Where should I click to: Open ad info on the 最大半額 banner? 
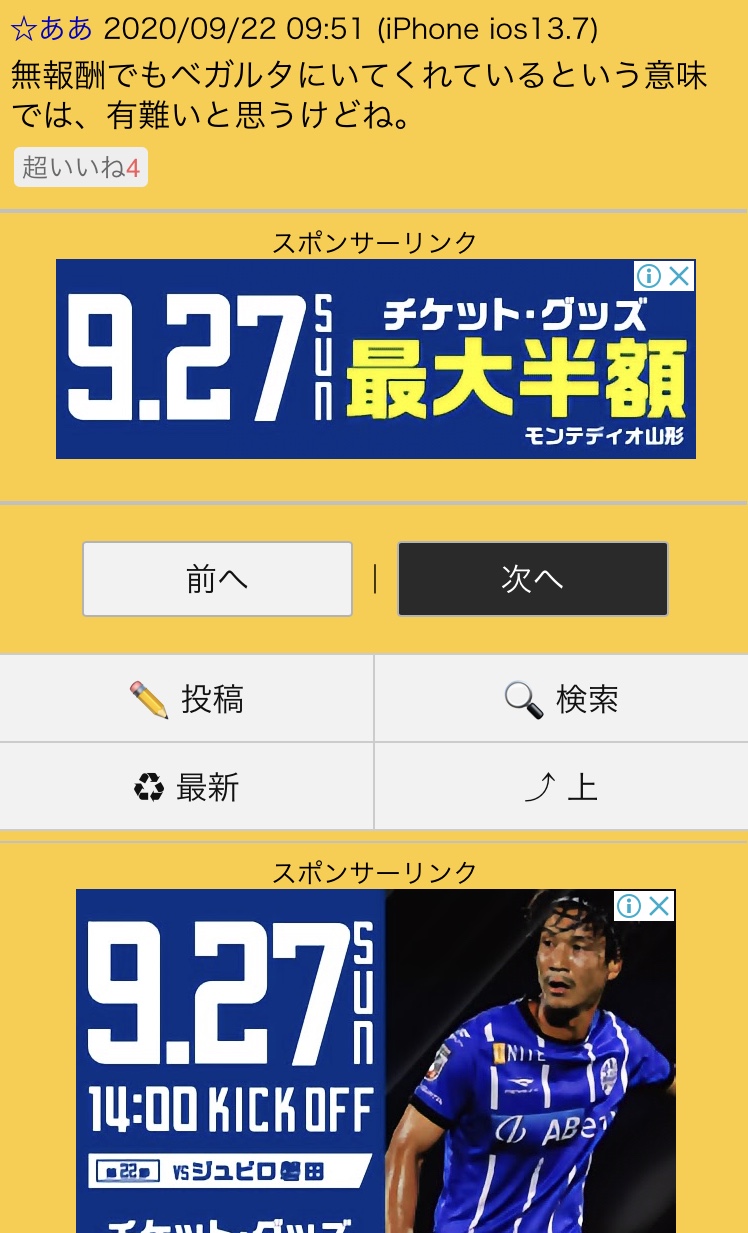[x=649, y=276]
